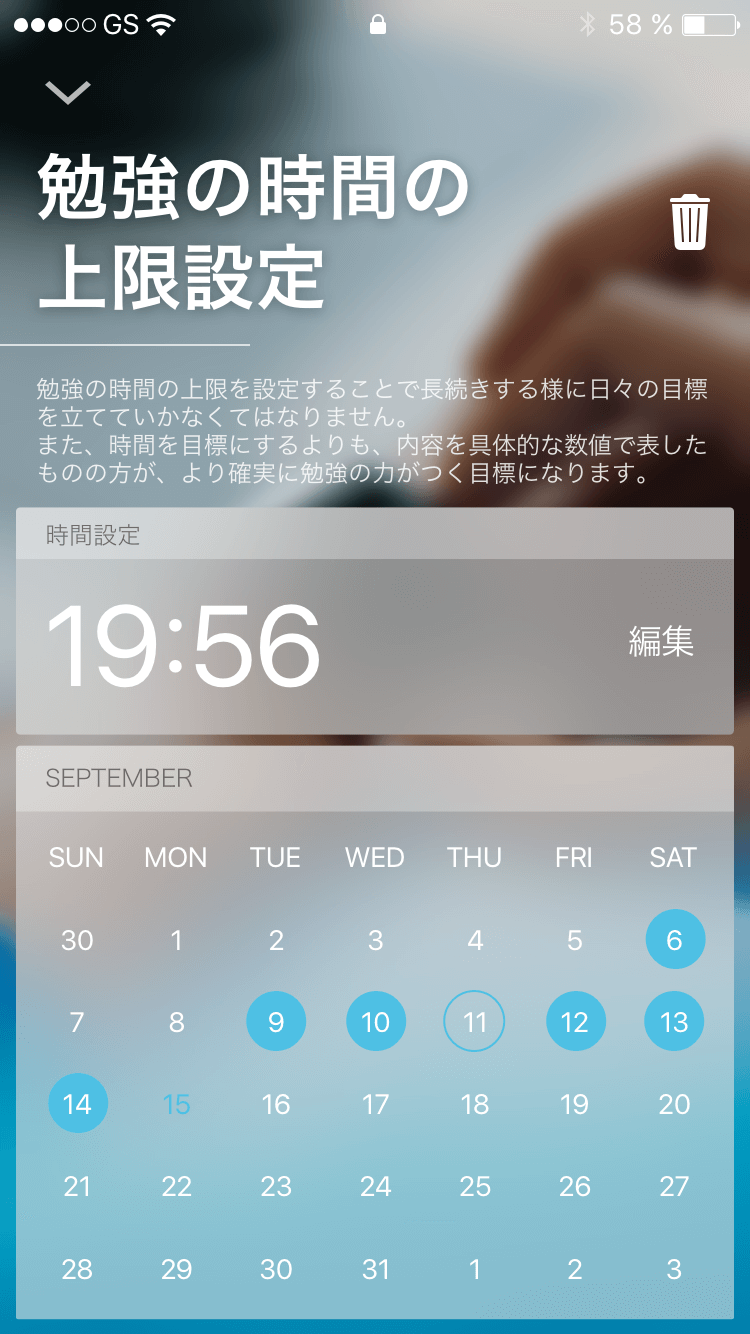Deselect day 14 on the calendar
750x1334 pixels.
pos(78,1104)
